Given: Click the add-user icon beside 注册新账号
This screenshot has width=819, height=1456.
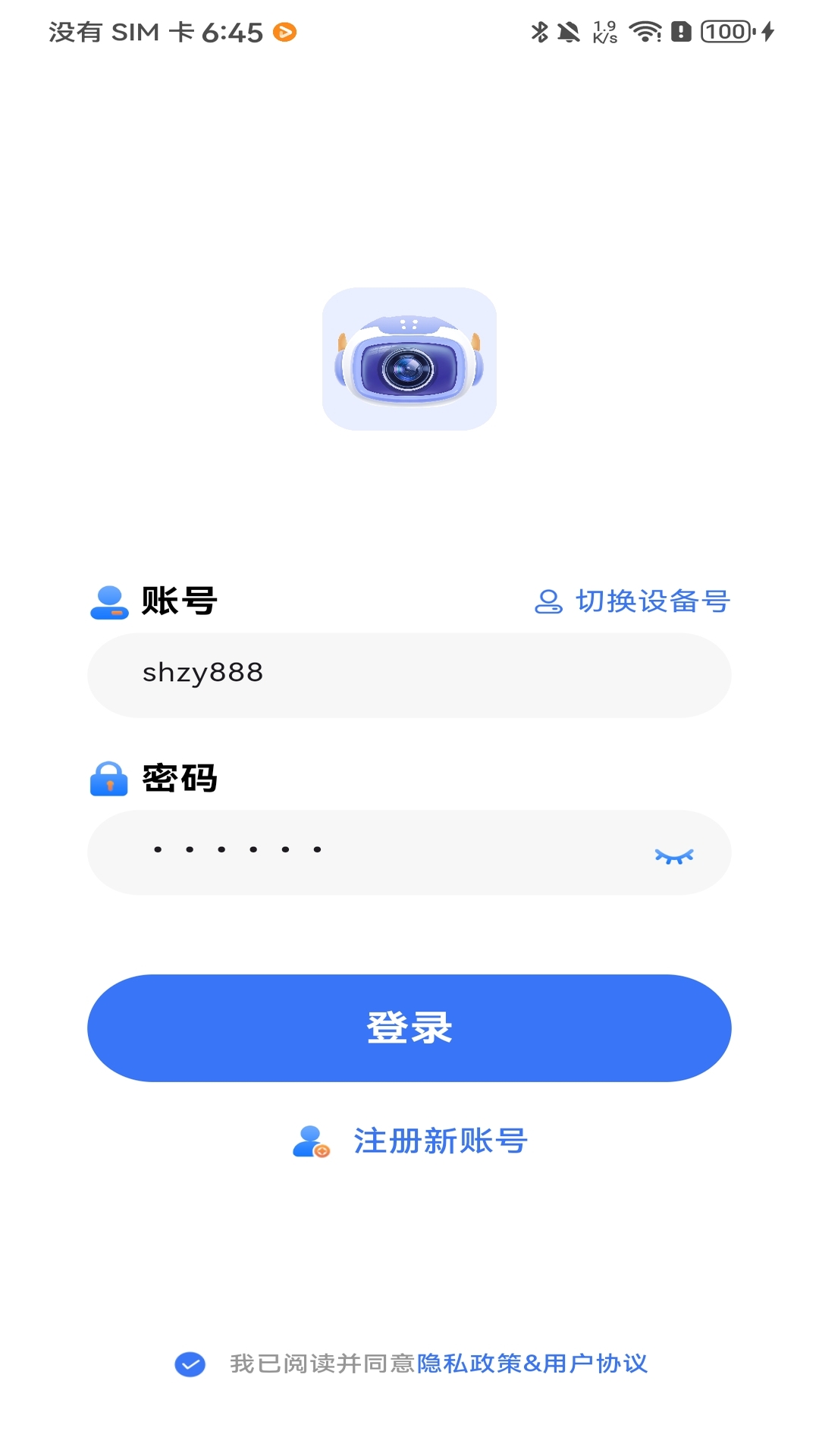Looking at the screenshot, I should pyautogui.click(x=311, y=1140).
